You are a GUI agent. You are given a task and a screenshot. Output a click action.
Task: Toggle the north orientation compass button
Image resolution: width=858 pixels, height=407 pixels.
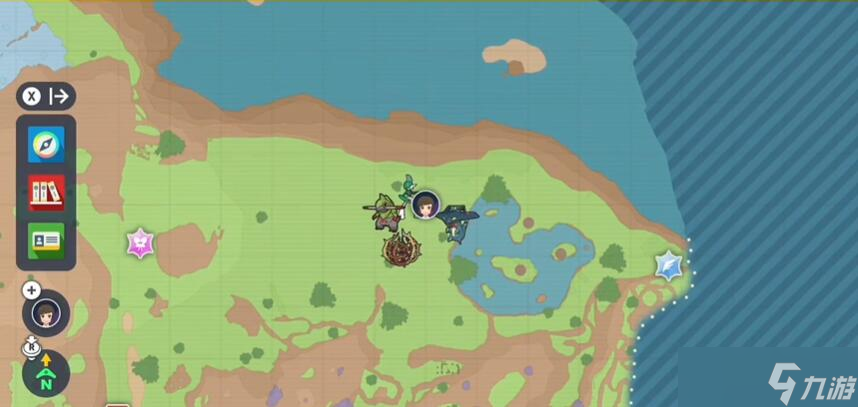coord(46,374)
